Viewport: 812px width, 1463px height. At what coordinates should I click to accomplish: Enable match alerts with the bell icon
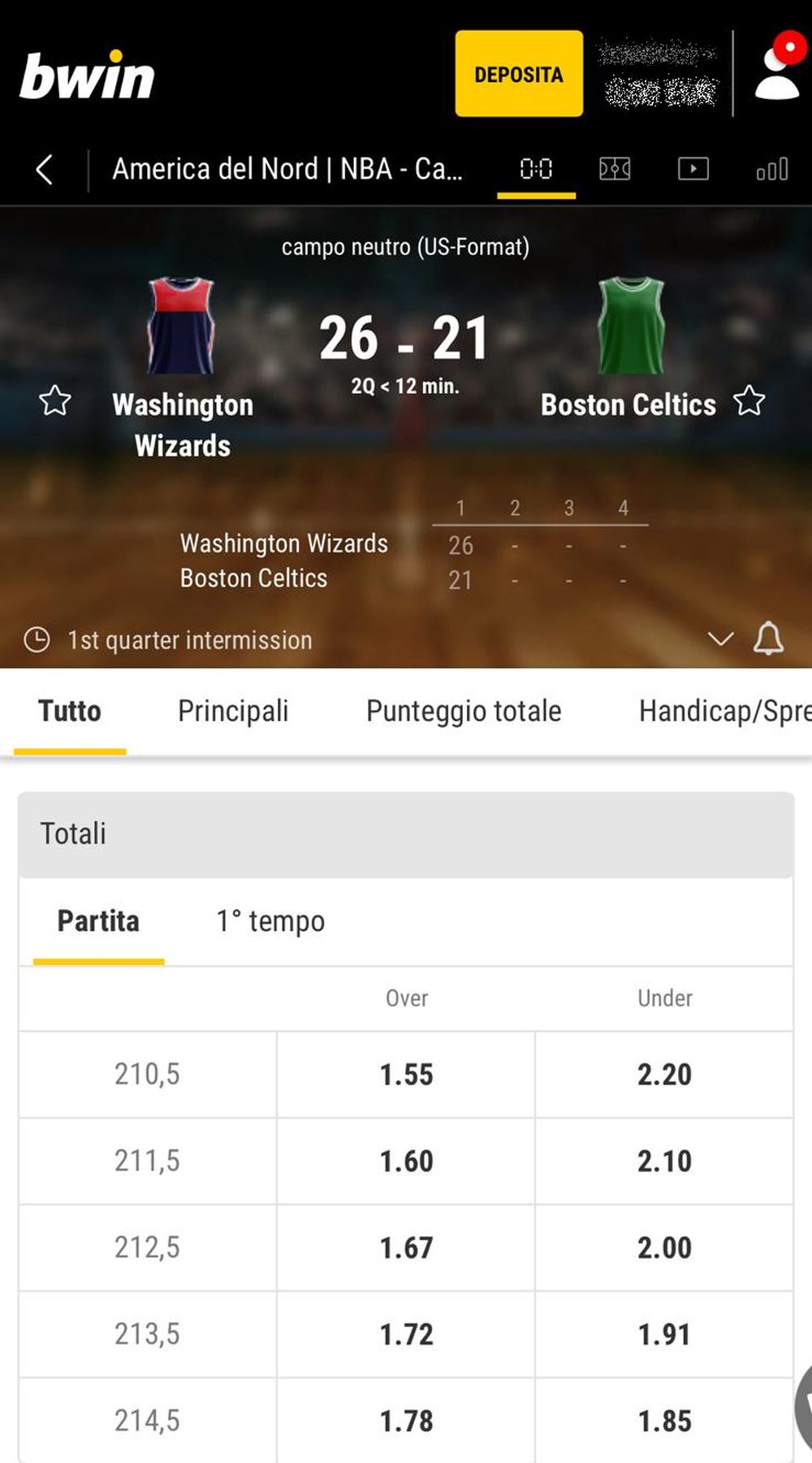tap(768, 639)
